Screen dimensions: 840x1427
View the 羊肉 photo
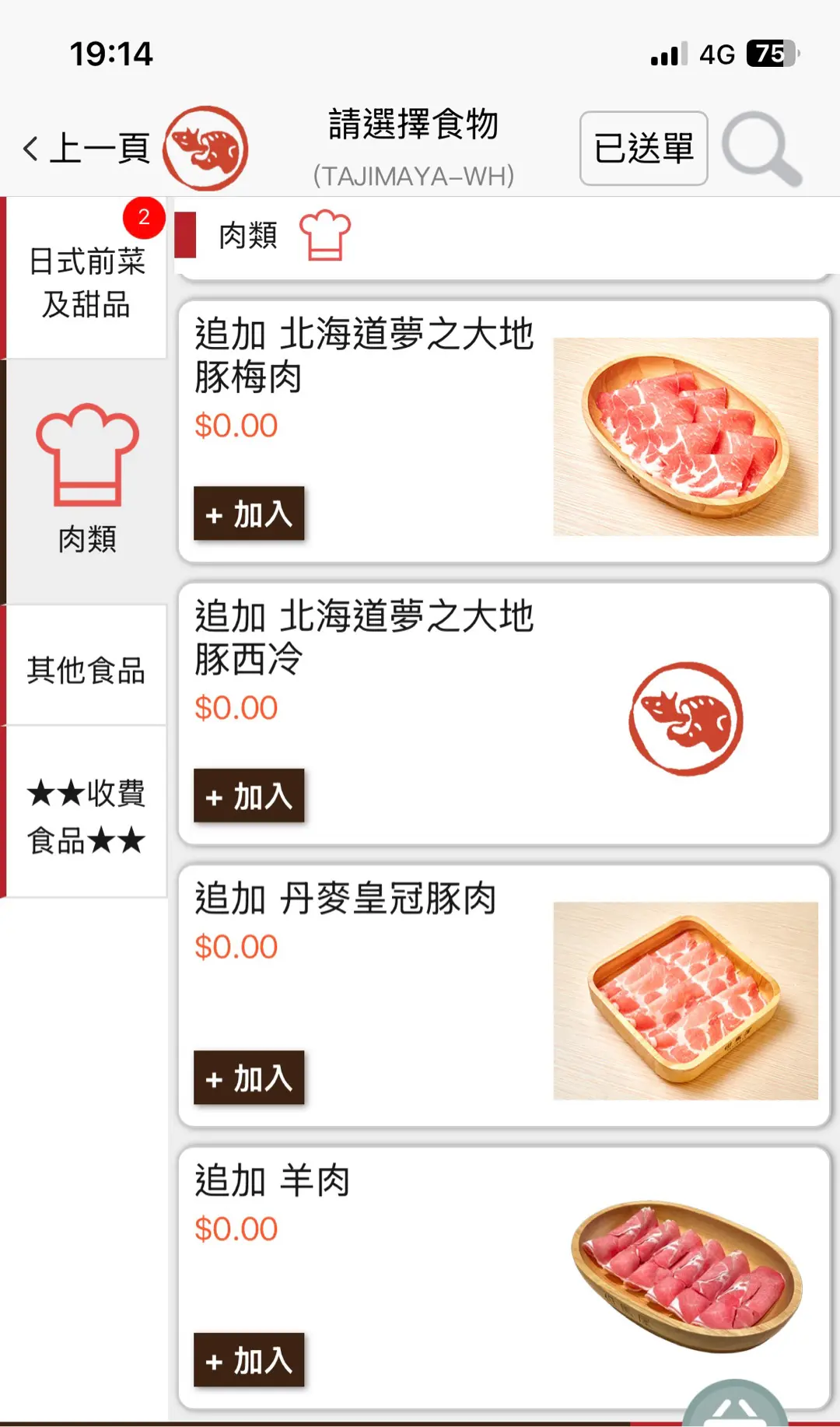pos(685,1276)
